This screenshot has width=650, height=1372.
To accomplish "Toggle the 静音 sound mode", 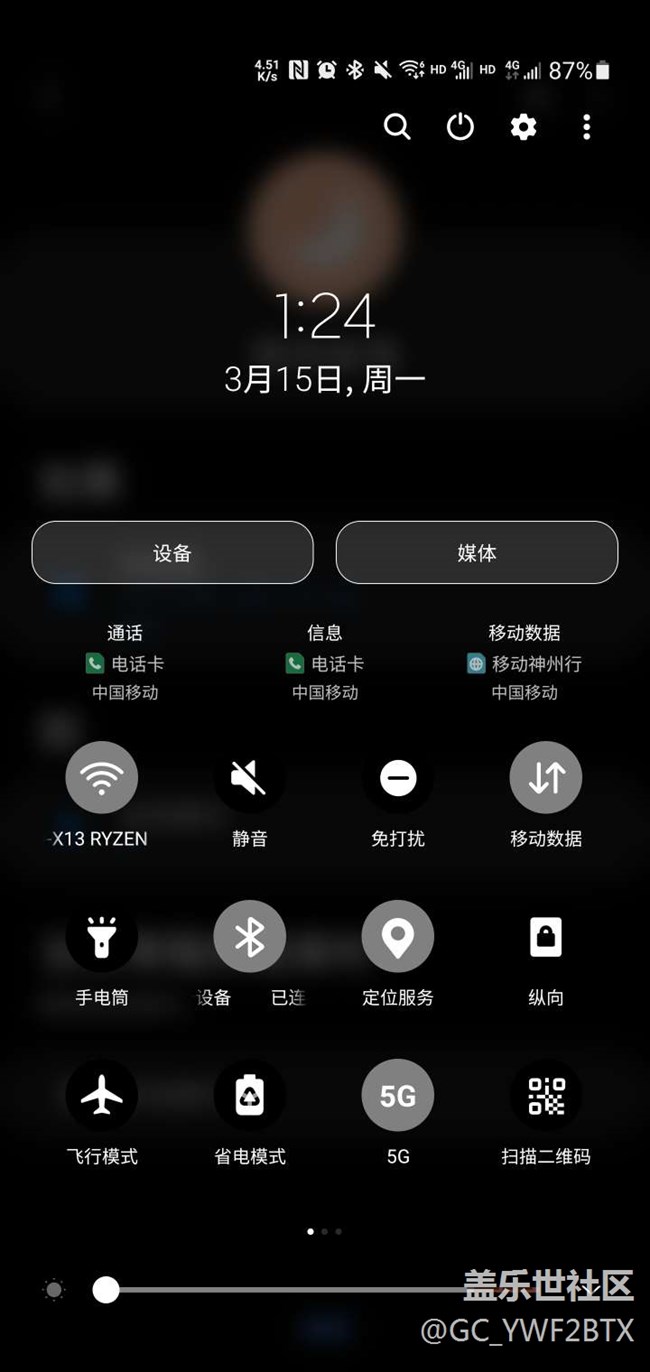I will pos(250,777).
